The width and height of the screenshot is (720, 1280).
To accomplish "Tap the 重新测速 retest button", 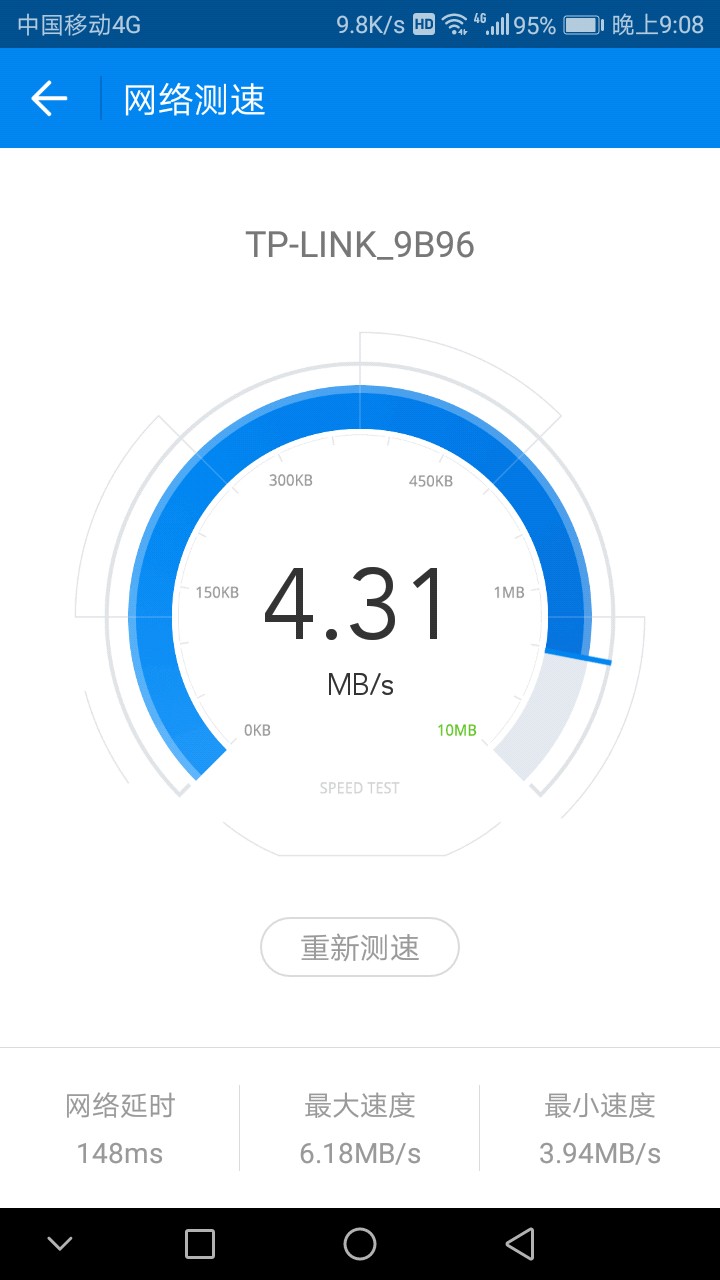I will coord(360,947).
